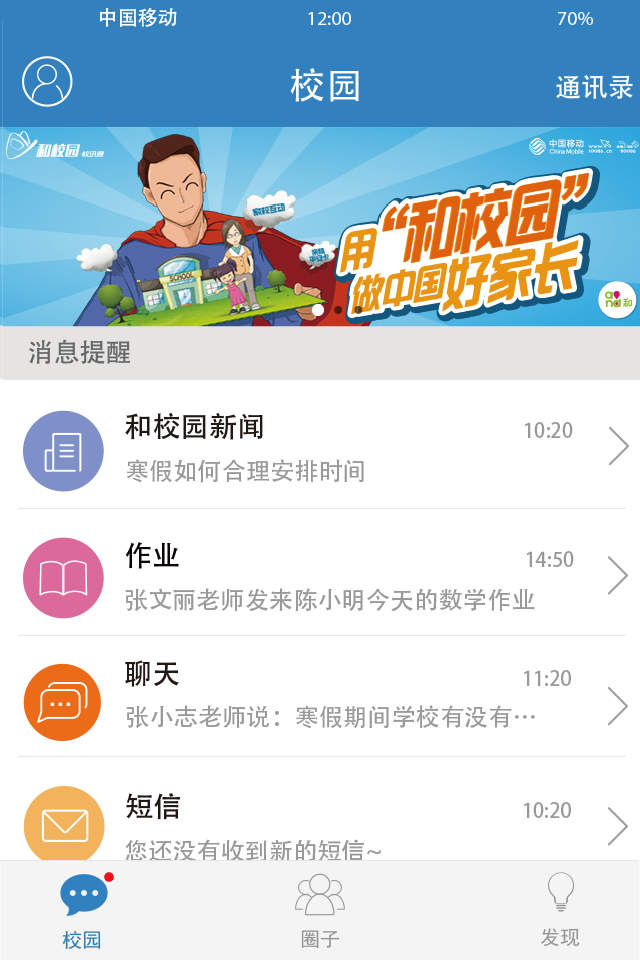This screenshot has width=640, height=960.
Task: Open the 和校园 promotional banner
Action: tap(320, 226)
